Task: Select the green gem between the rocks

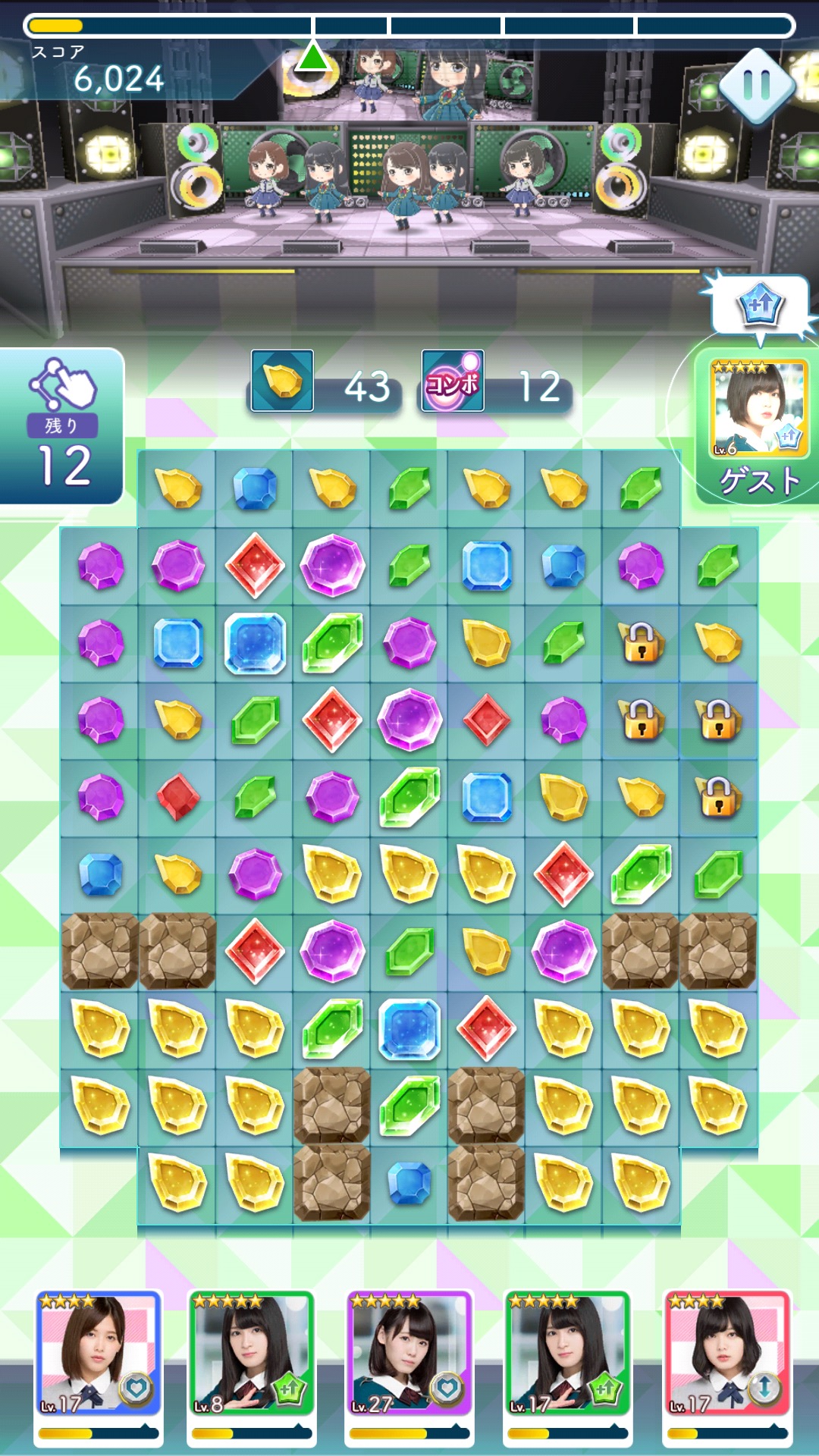Action: pyautogui.click(x=409, y=1106)
